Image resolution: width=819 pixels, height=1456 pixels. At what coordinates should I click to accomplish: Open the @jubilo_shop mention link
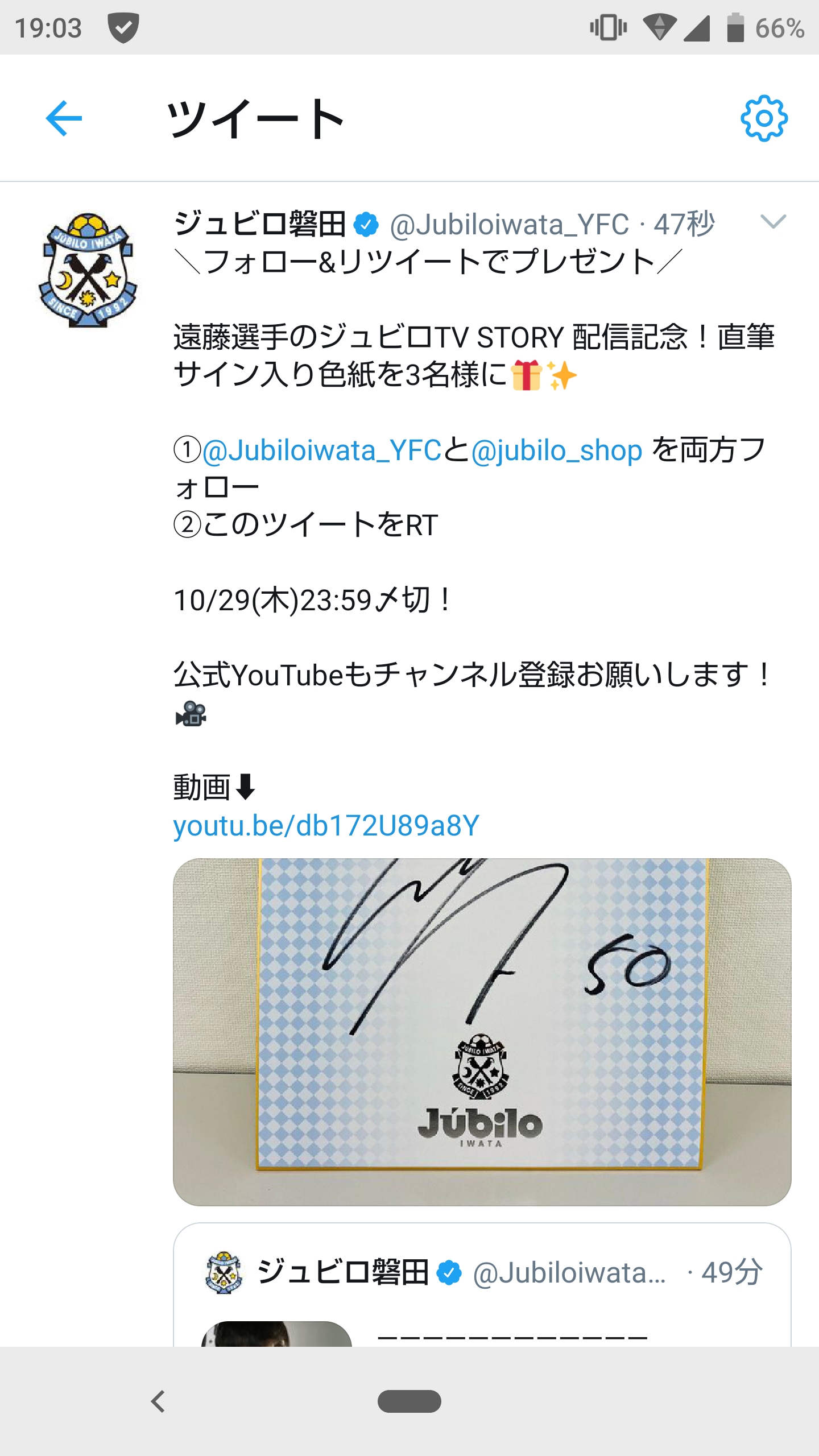click(x=557, y=450)
